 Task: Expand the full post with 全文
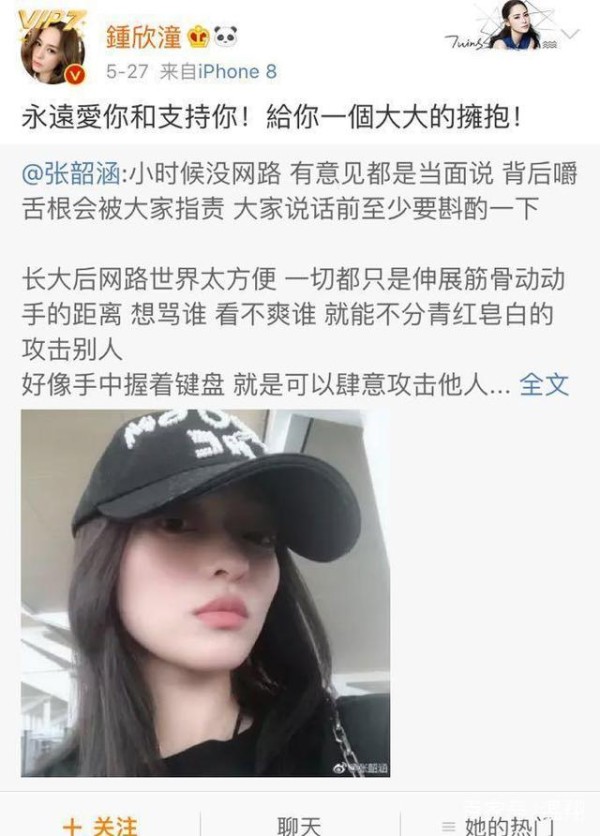tap(544, 383)
